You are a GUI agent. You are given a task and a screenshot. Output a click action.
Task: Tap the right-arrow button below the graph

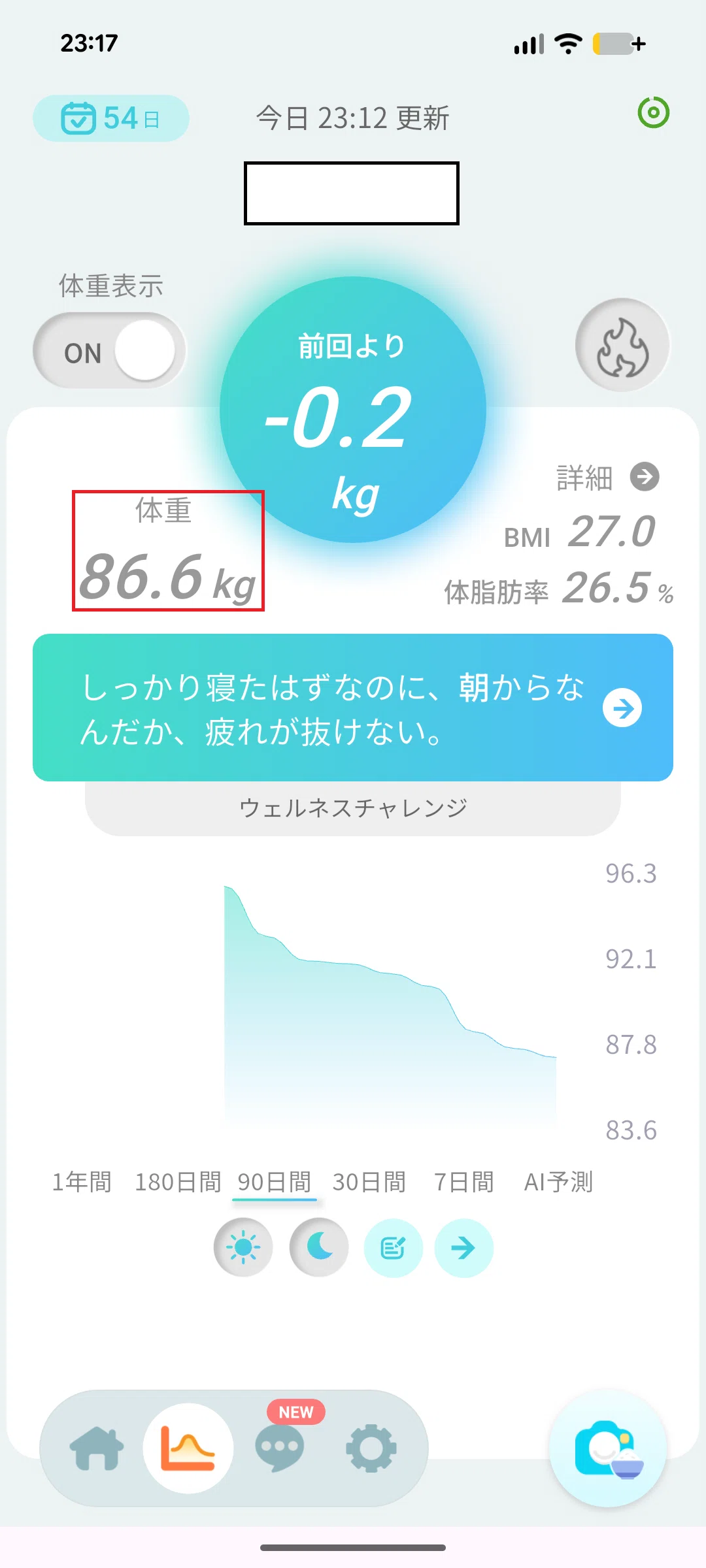(x=463, y=1248)
